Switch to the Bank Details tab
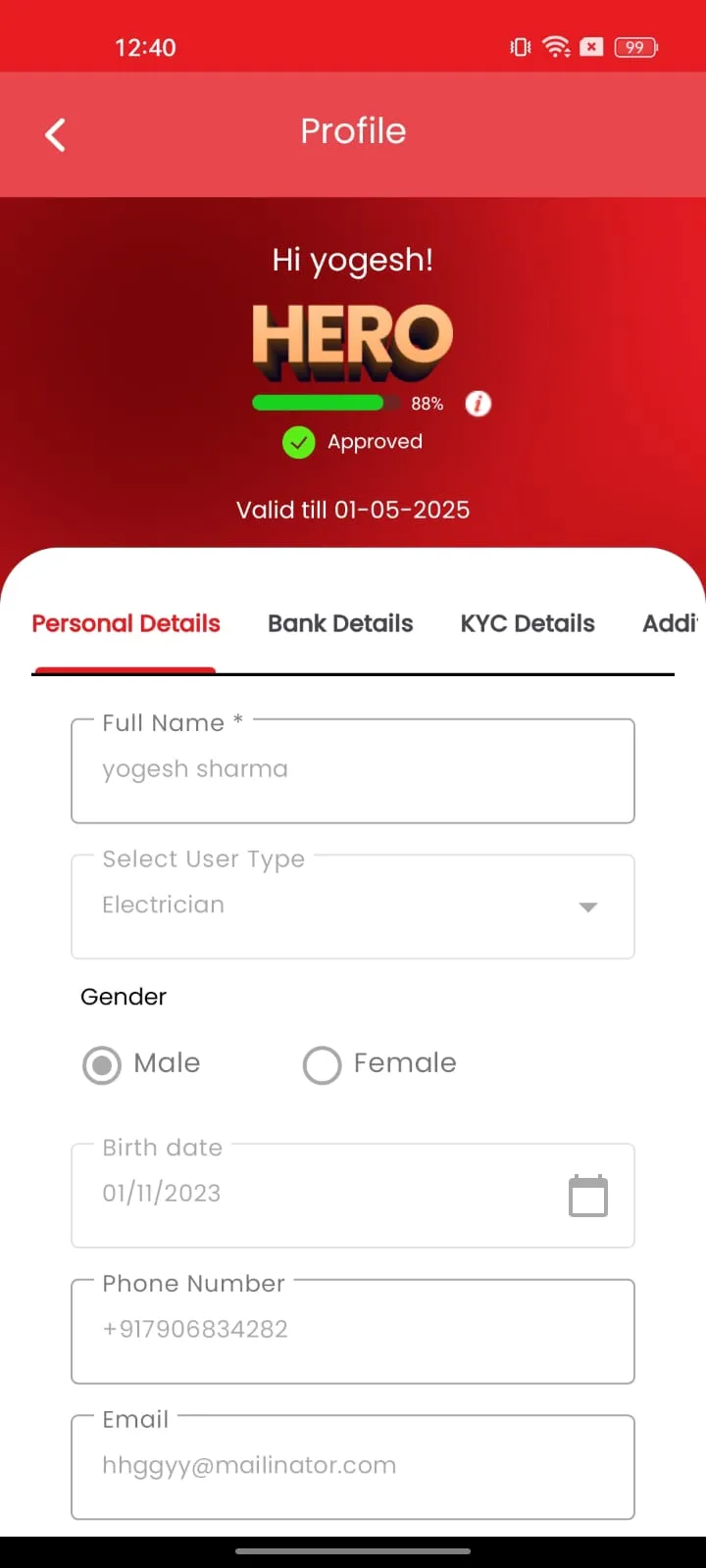 340,623
